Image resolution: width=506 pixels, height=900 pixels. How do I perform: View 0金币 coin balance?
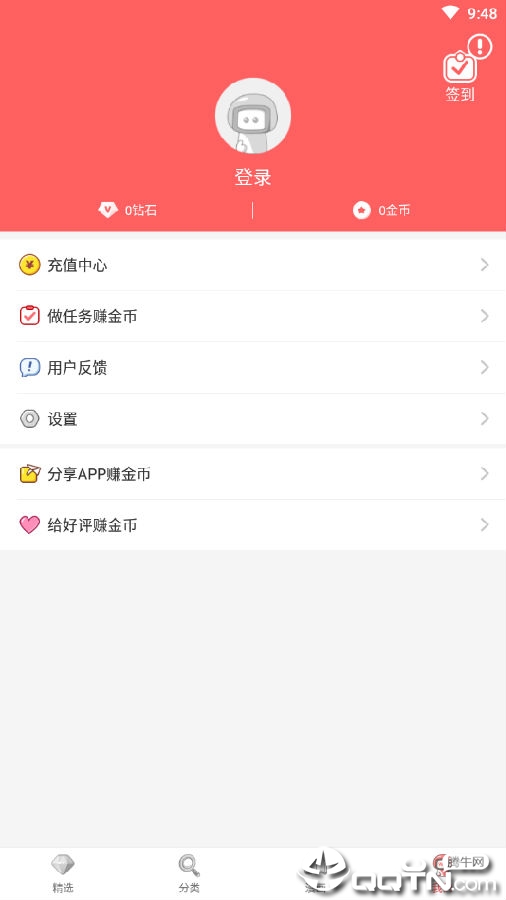[x=382, y=211]
